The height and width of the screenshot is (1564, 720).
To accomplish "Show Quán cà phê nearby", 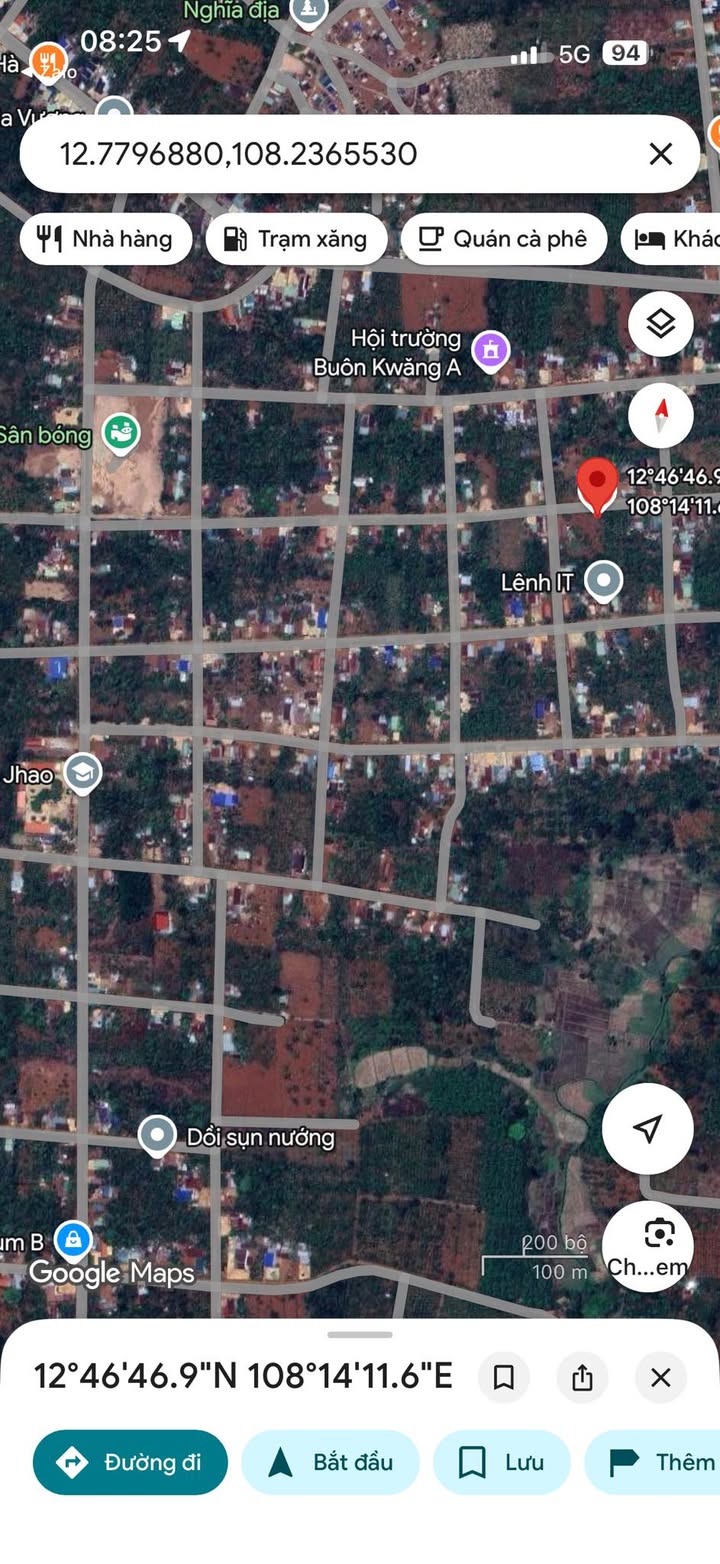I will pyautogui.click(x=503, y=239).
